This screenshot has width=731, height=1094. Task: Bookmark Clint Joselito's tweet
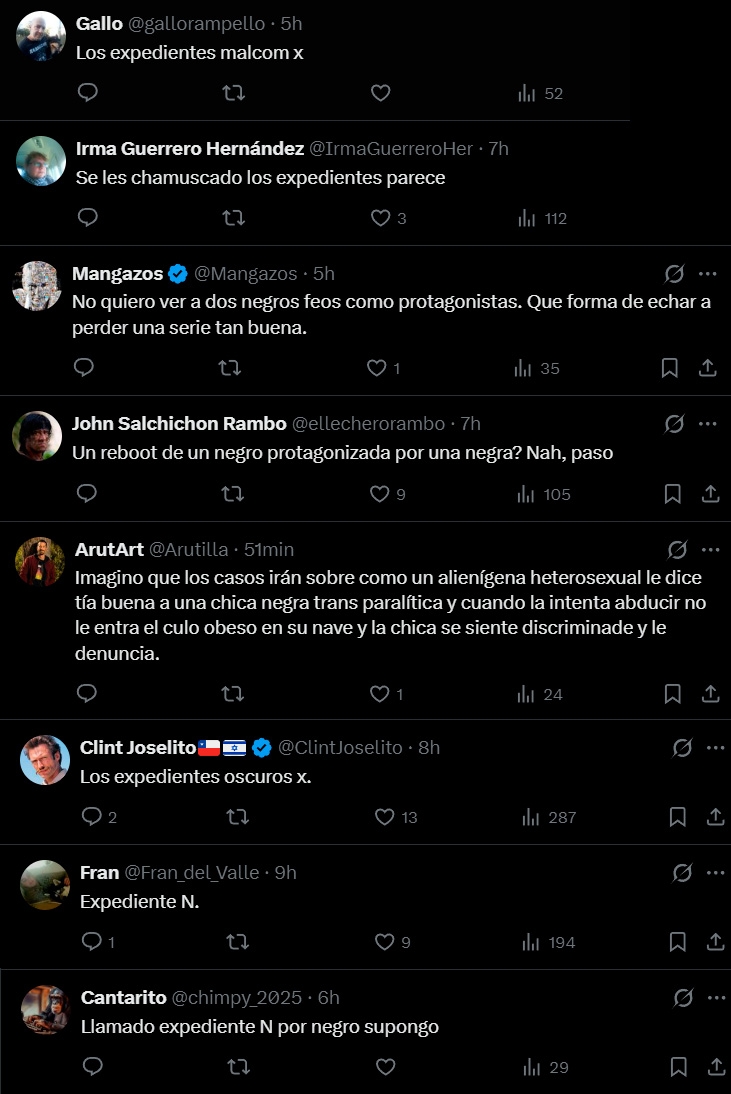click(677, 817)
